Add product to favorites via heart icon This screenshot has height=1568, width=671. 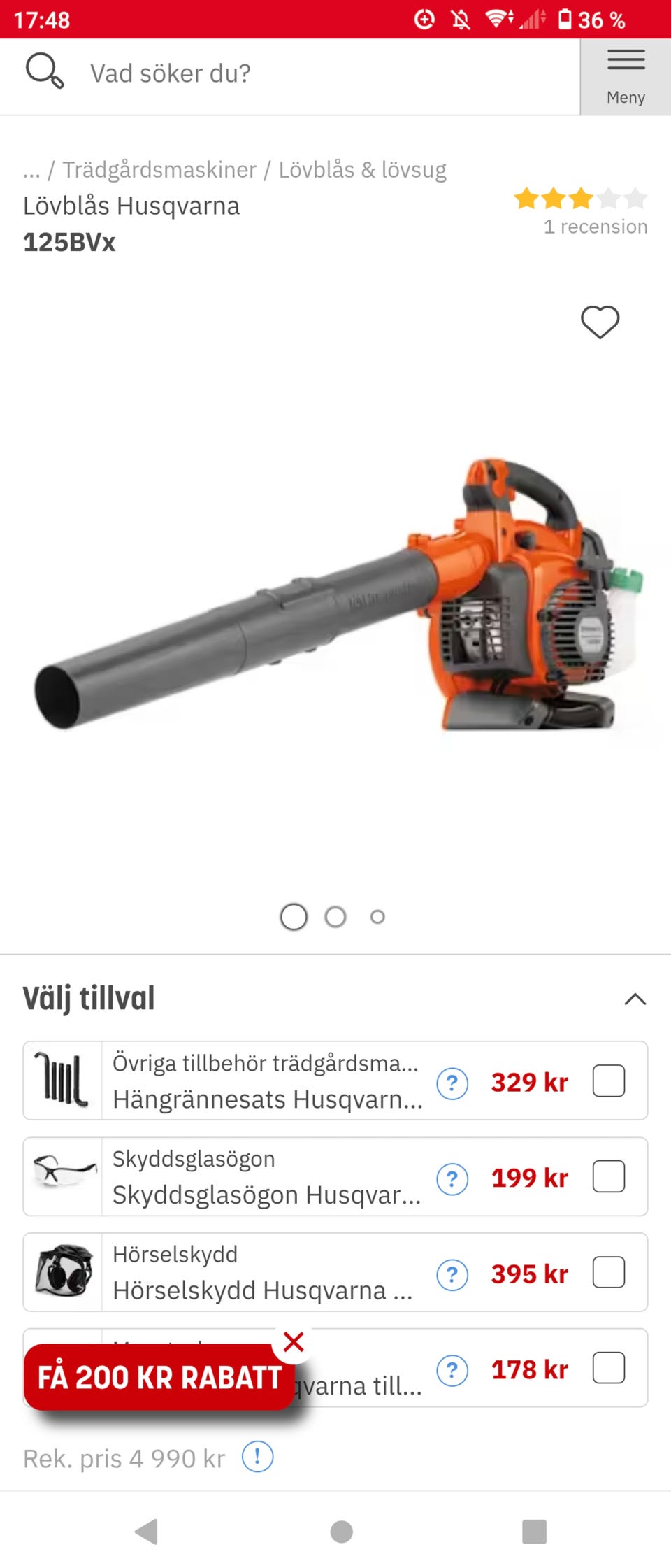point(600,322)
